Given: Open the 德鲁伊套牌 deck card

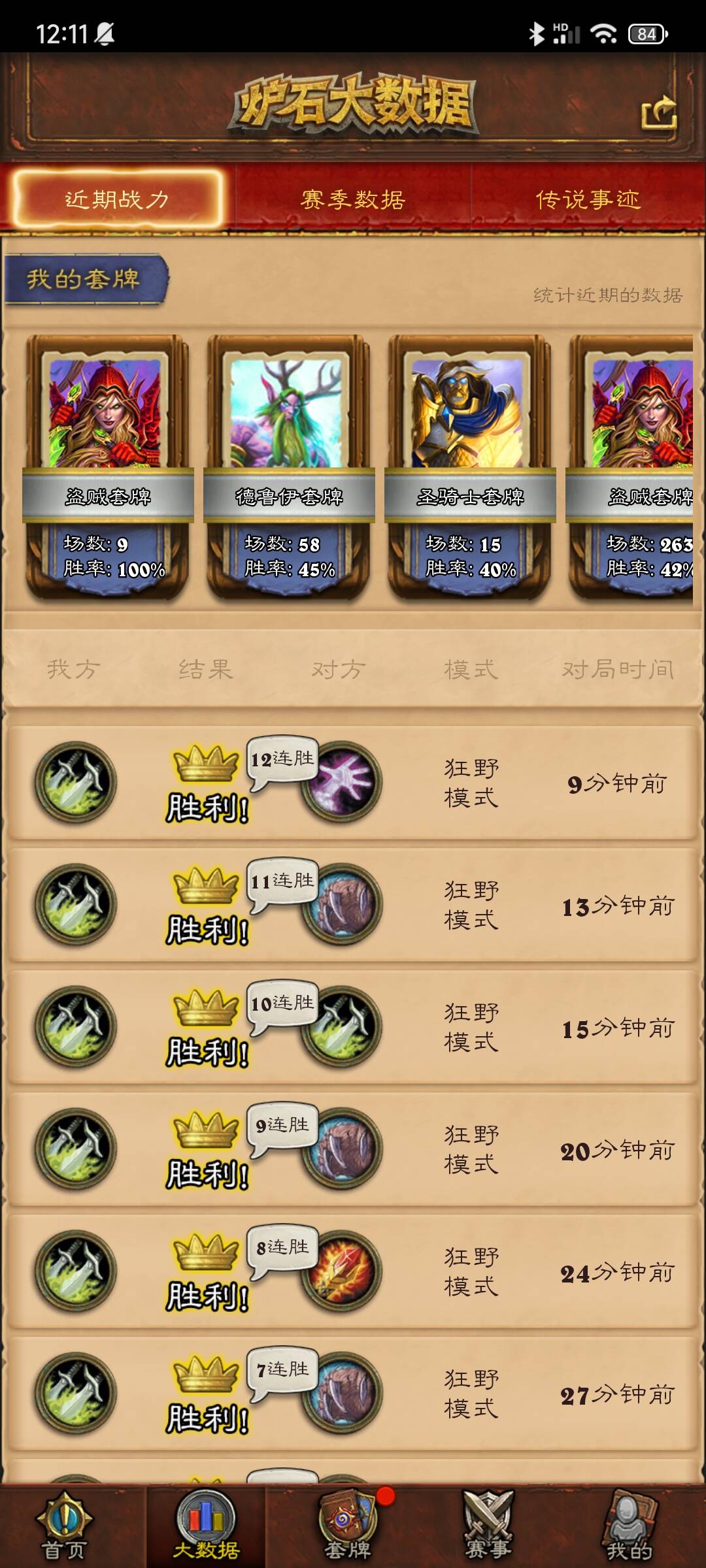Looking at the screenshot, I should [289, 467].
